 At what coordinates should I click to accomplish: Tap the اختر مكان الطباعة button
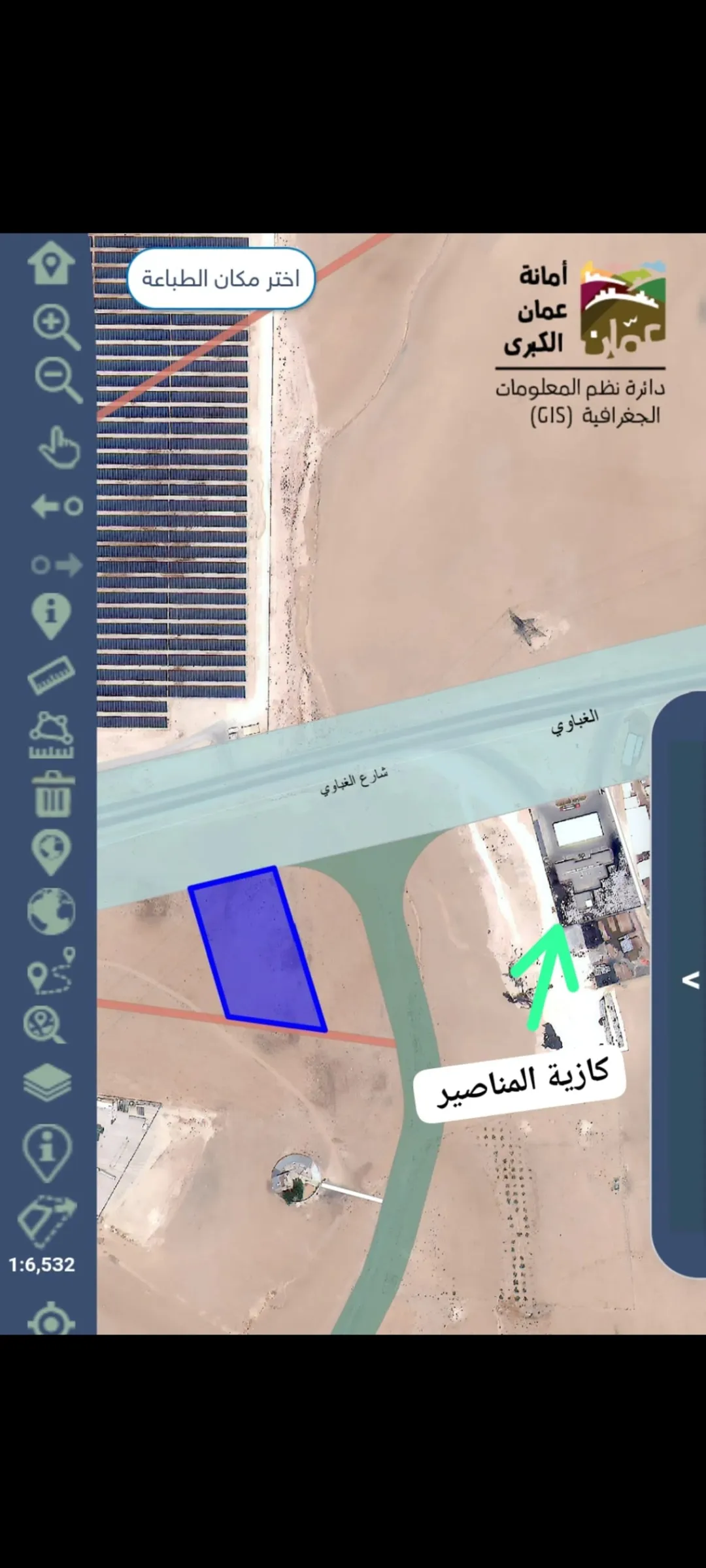tap(221, 278)
